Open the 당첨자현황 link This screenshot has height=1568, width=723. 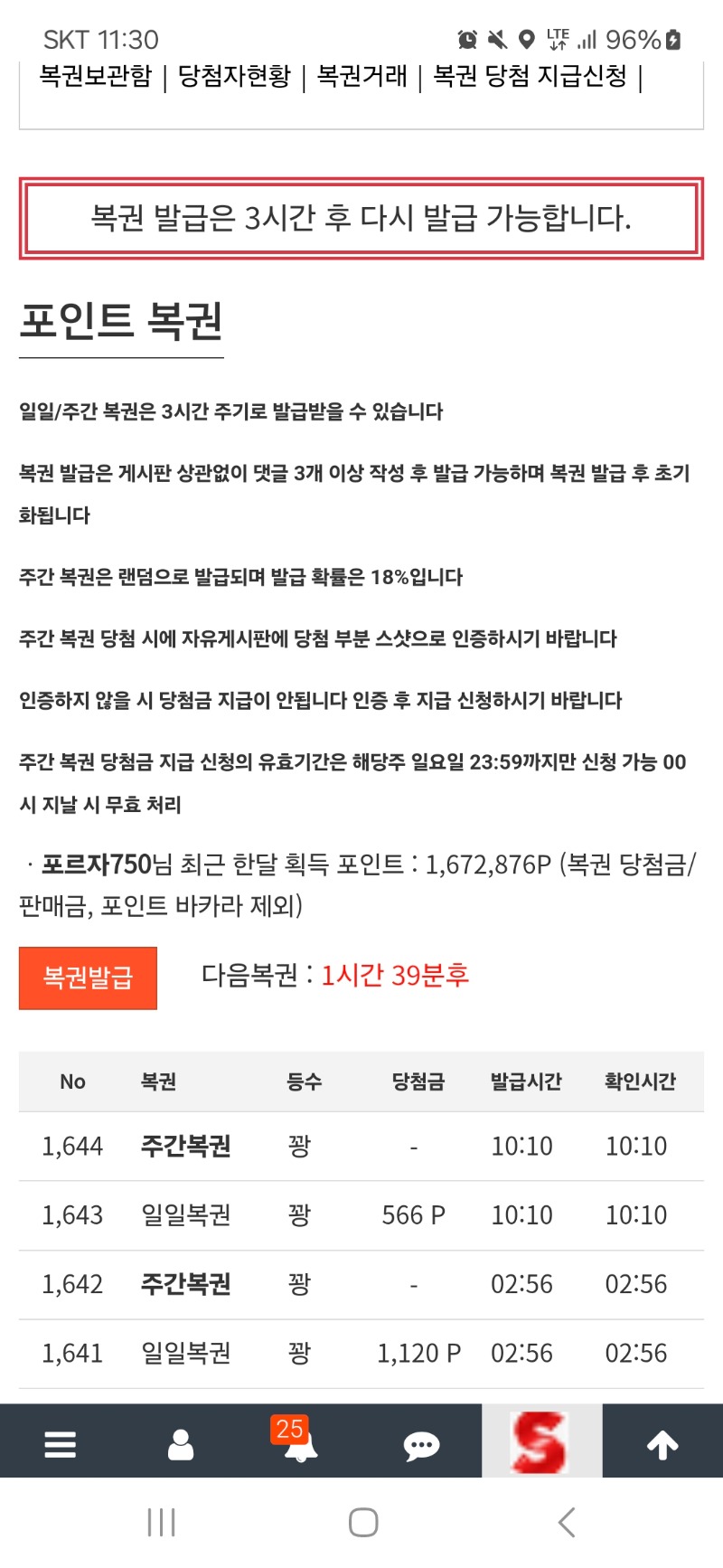(234, 76)
